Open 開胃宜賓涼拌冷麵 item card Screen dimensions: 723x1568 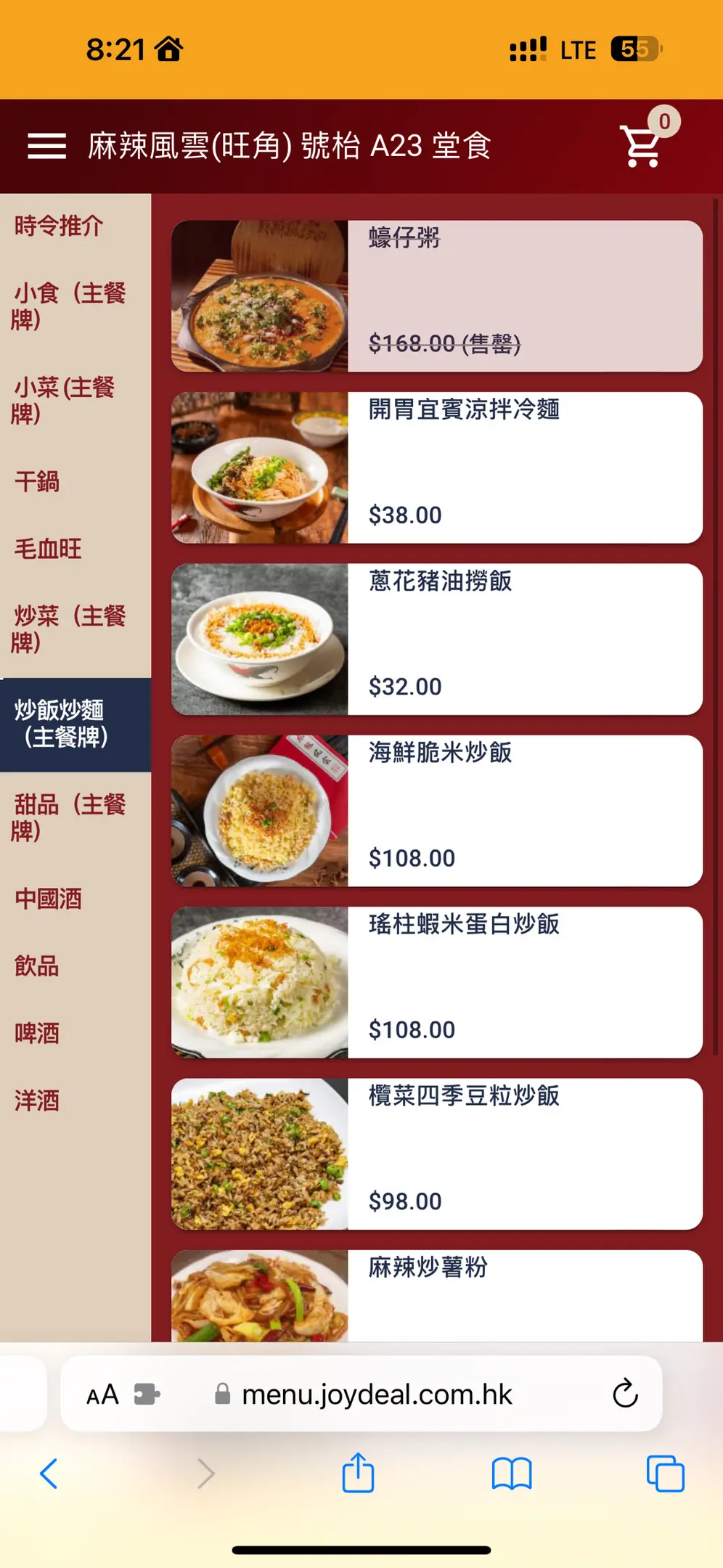pyautogui.click(x=436, y=468)
